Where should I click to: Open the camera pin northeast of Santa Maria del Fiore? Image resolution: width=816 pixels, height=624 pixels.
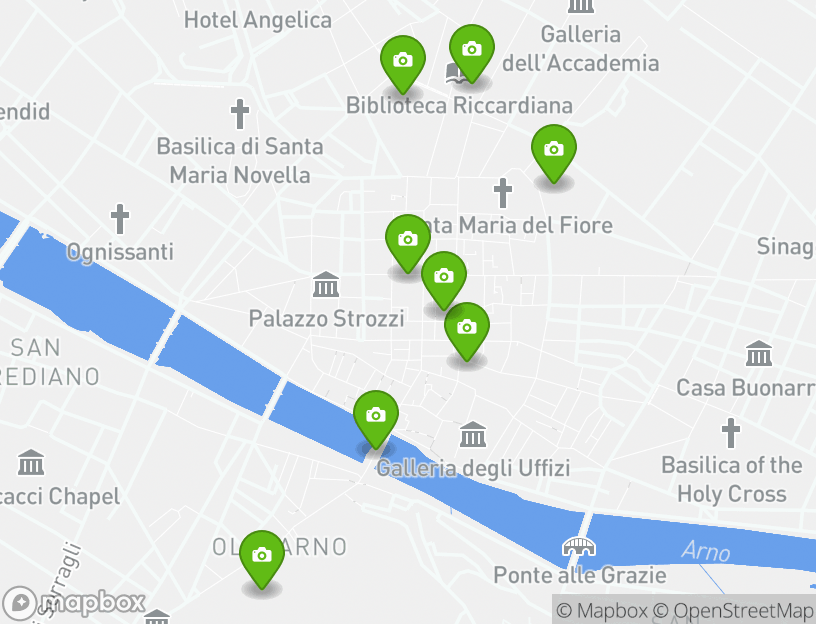pos(553,150)
